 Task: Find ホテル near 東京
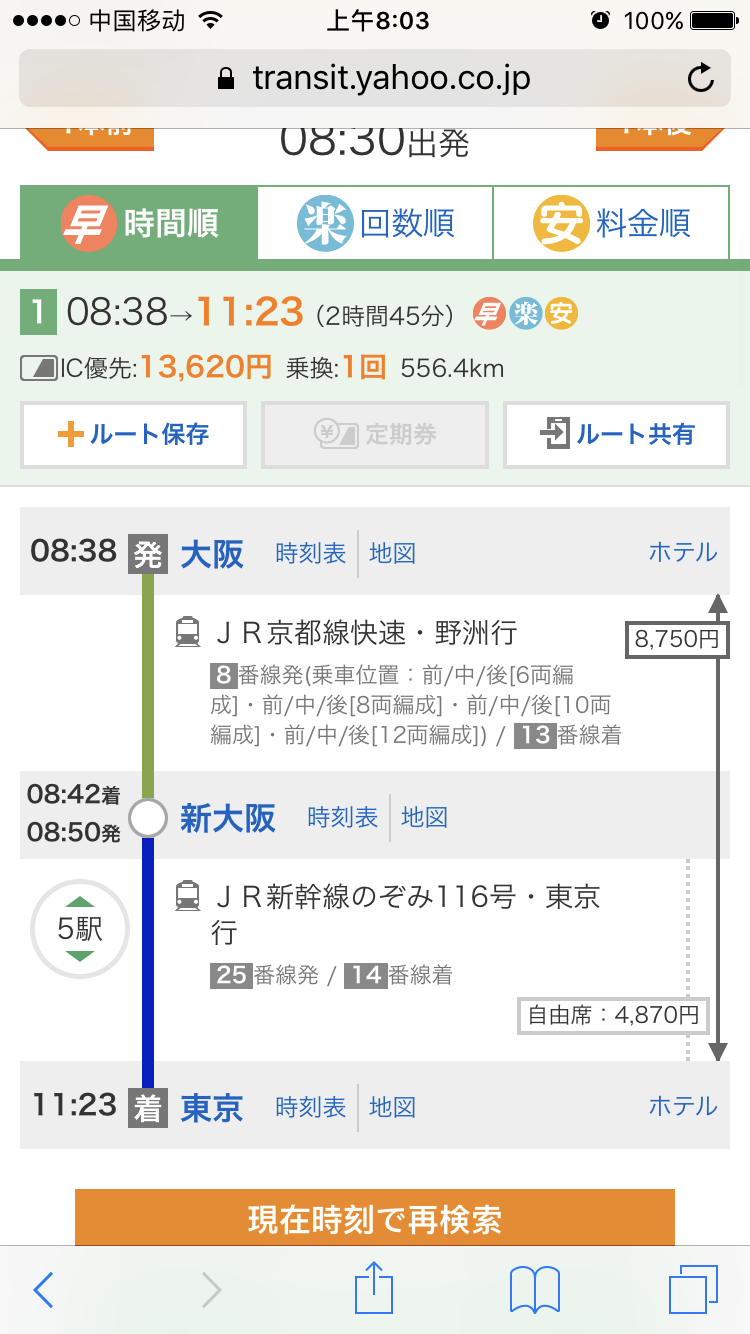683,1106
